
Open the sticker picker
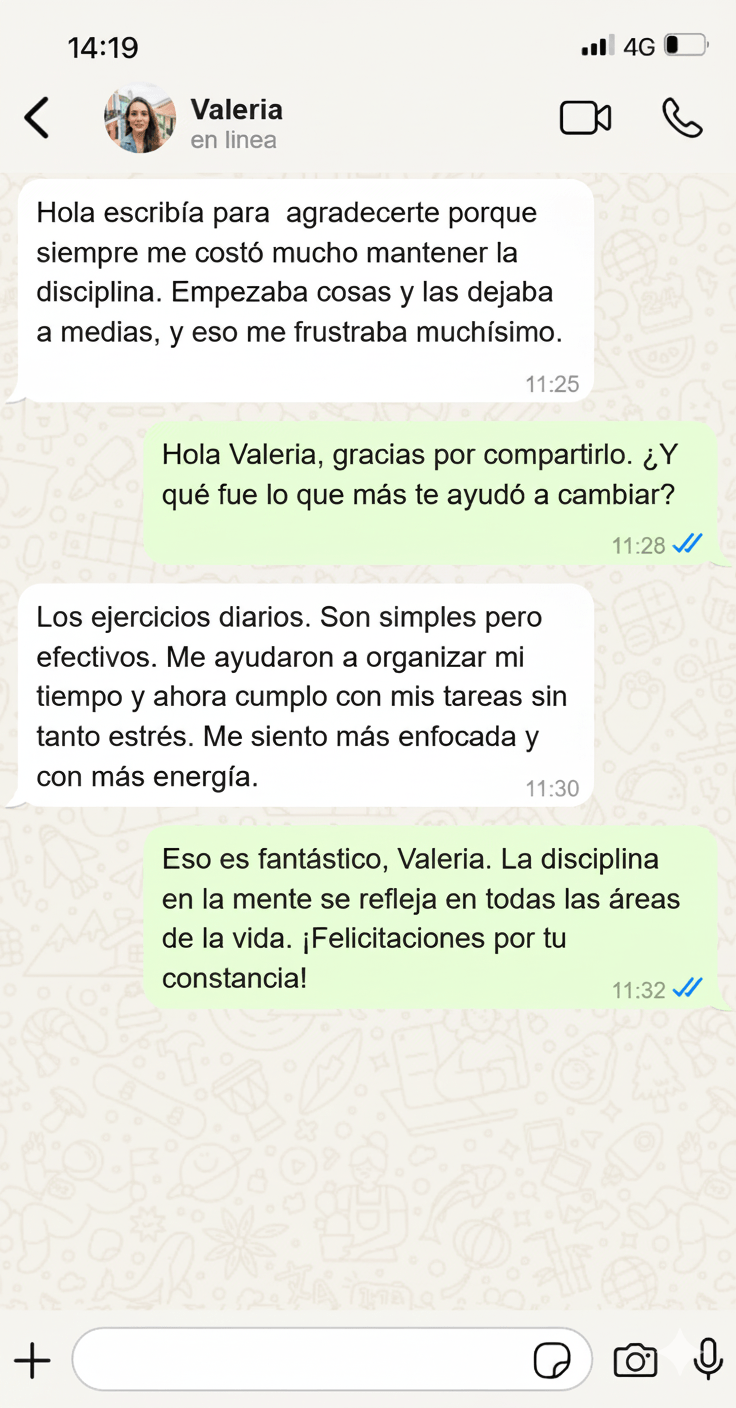pos(552,1360)
